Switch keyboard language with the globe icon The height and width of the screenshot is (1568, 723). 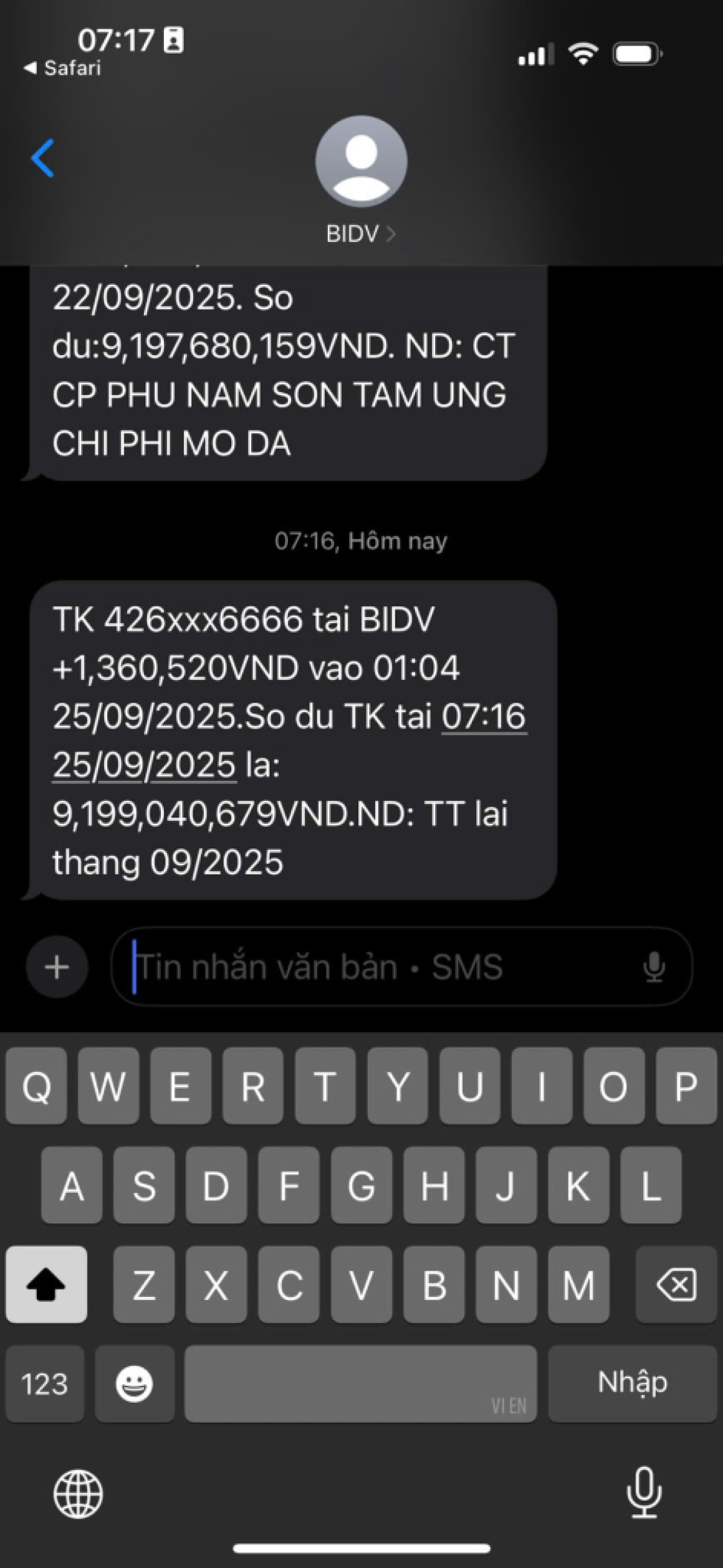point(78,1494)
